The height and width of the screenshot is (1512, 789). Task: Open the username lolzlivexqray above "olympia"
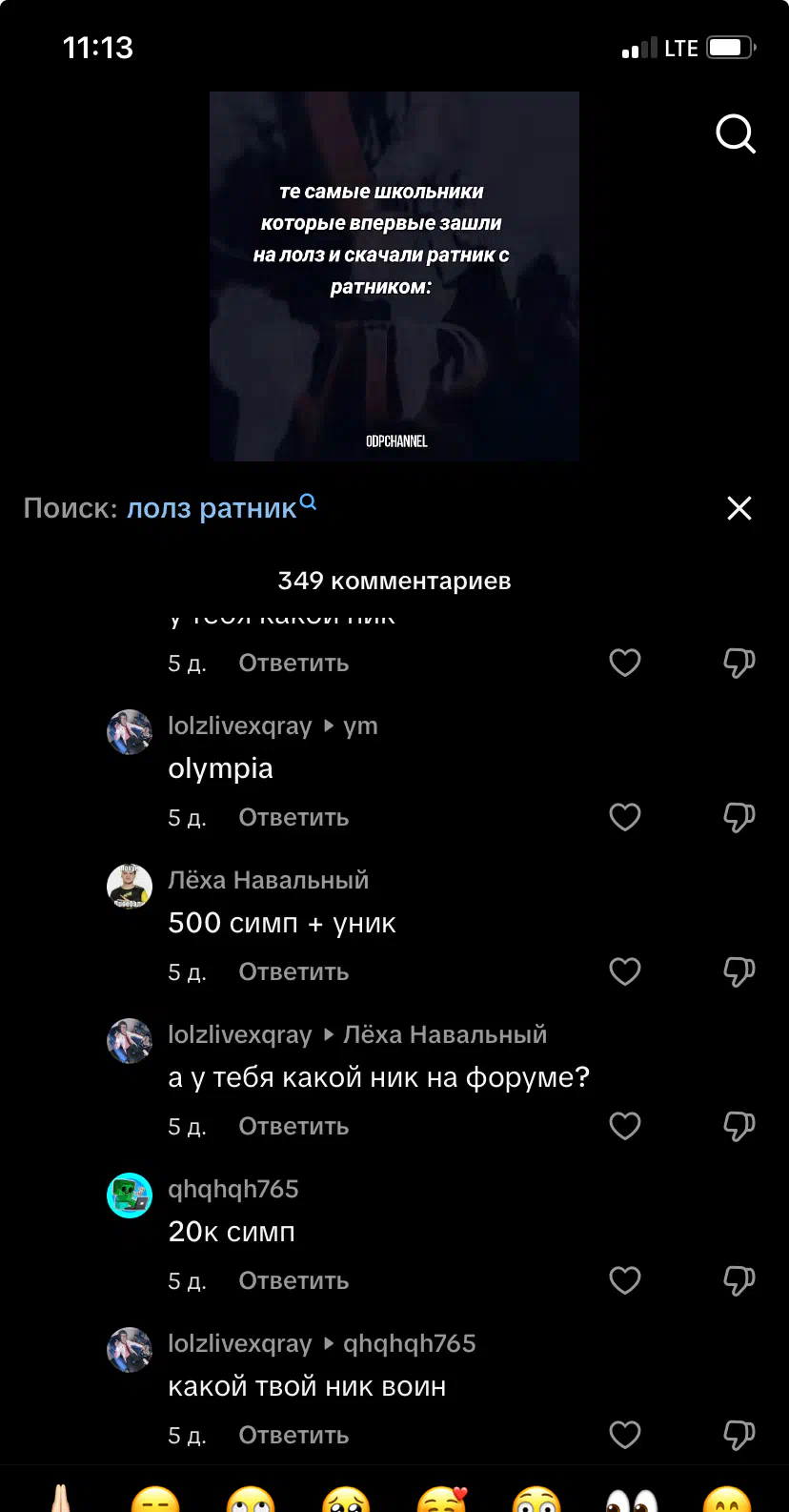pos(240,725)
